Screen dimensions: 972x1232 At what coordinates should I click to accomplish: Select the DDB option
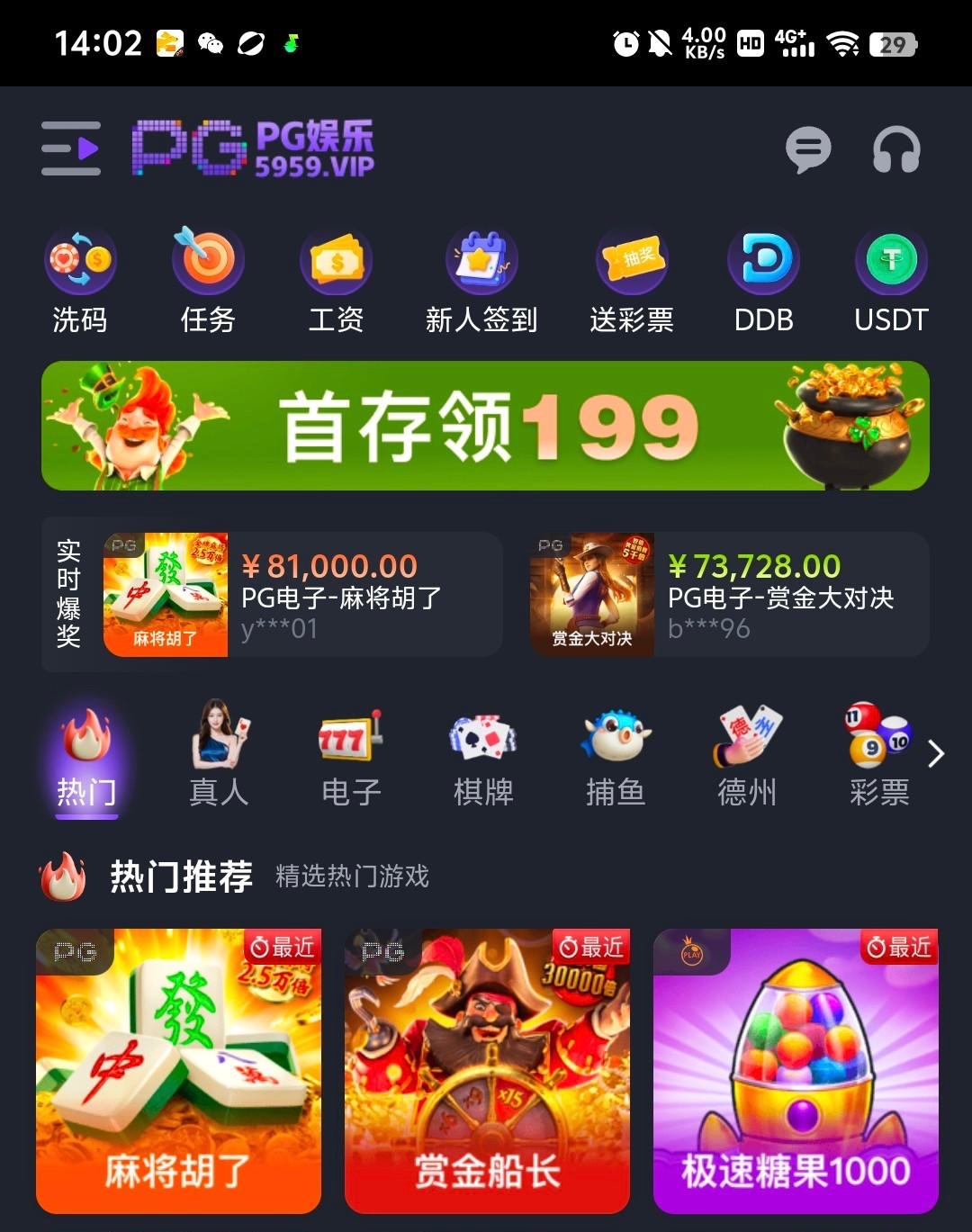click(763, 281)
